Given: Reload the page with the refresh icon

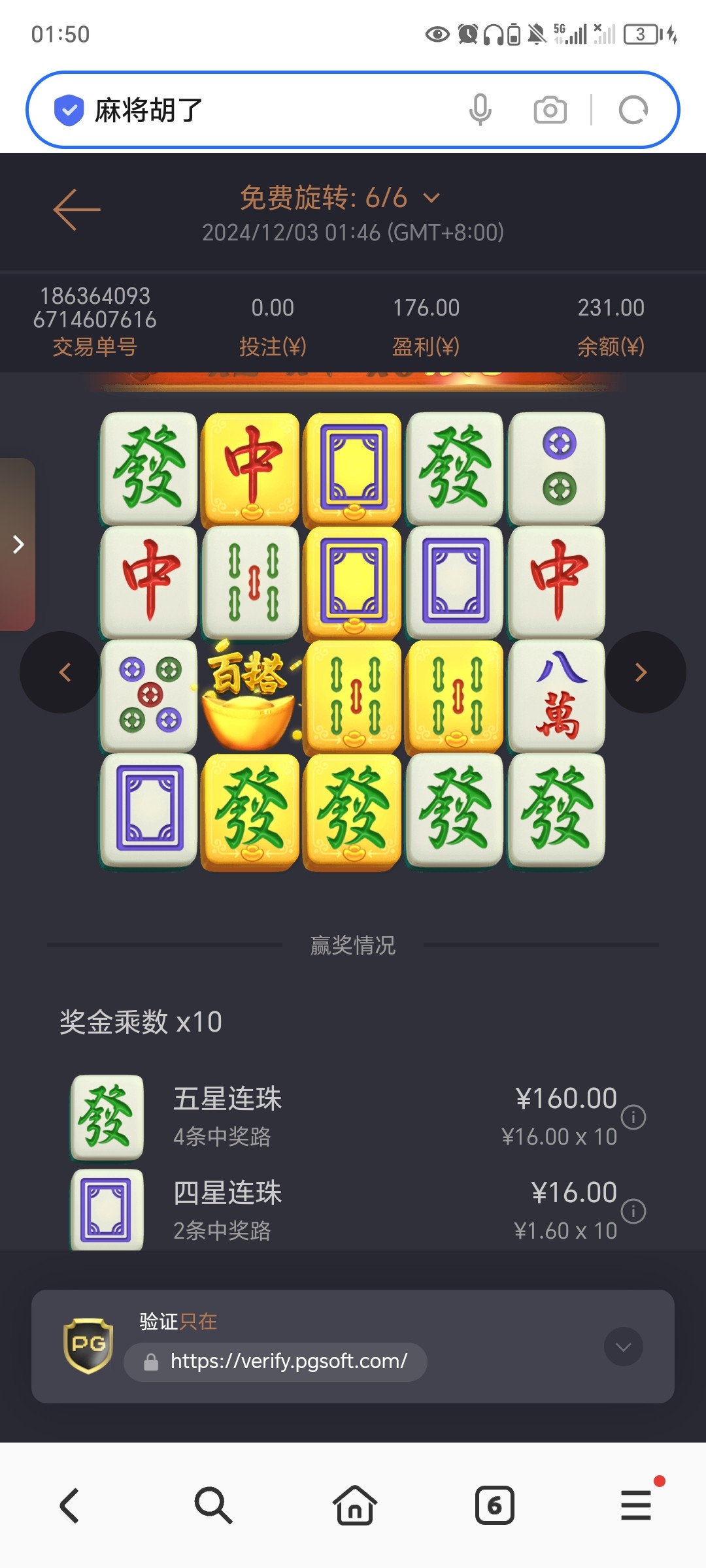Looking at the screenshot, I should click(633, 110).
